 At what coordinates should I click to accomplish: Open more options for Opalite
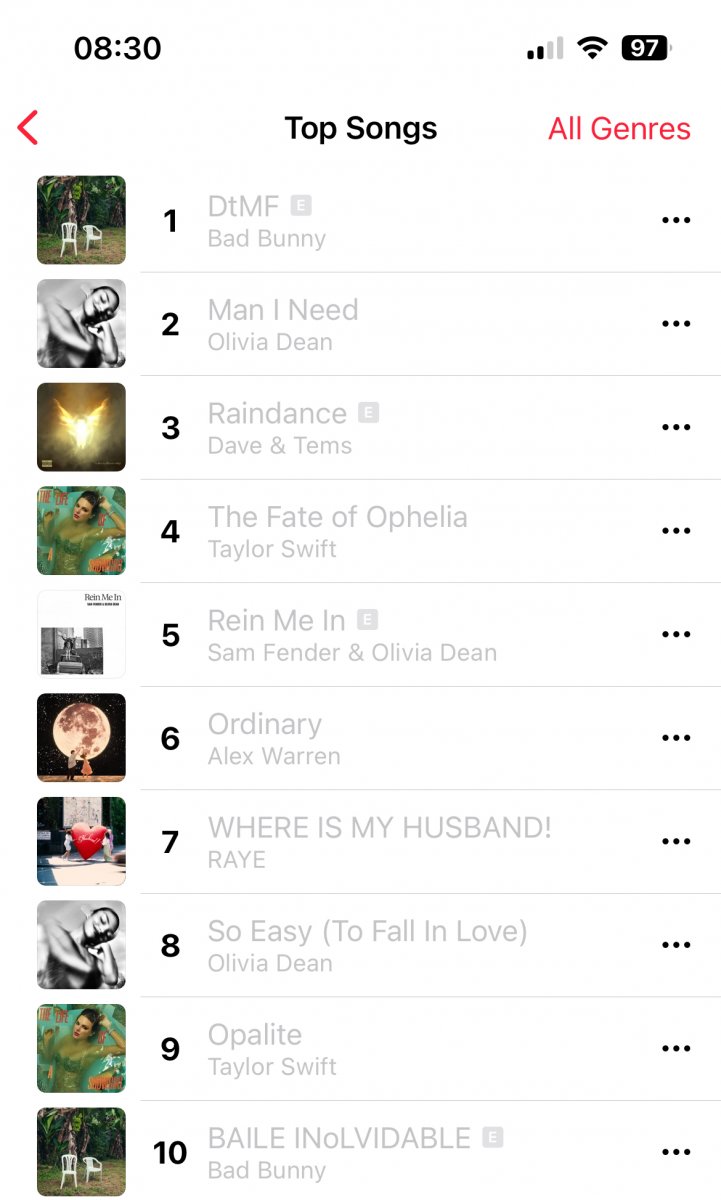(x=676, y=1049)
